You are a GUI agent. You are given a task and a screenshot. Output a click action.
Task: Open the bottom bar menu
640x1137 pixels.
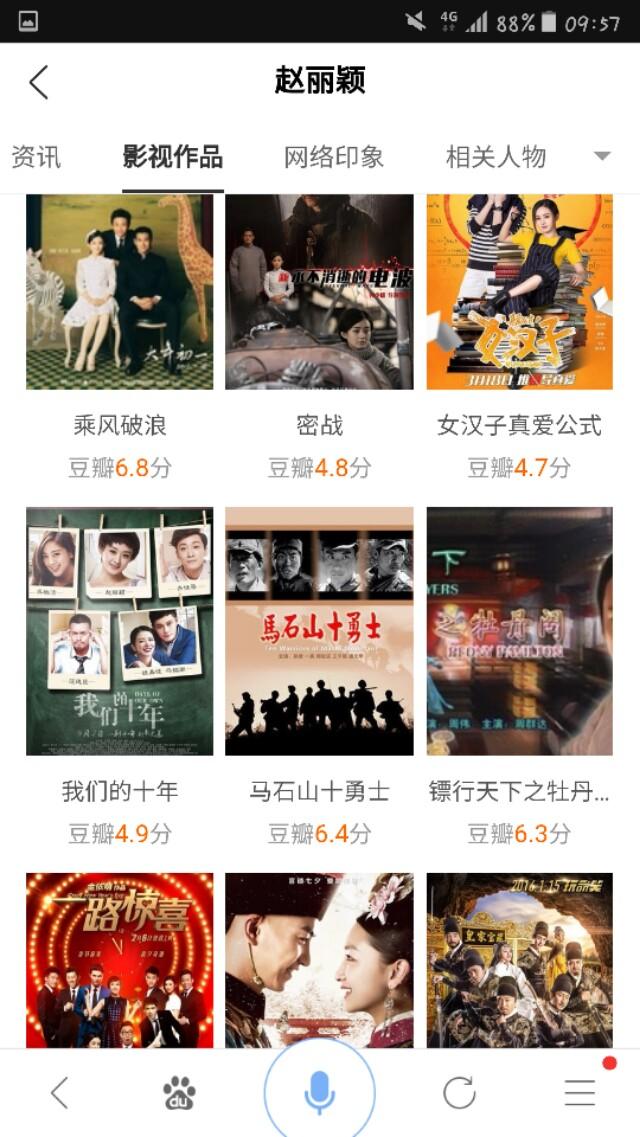pos(580,1093)
